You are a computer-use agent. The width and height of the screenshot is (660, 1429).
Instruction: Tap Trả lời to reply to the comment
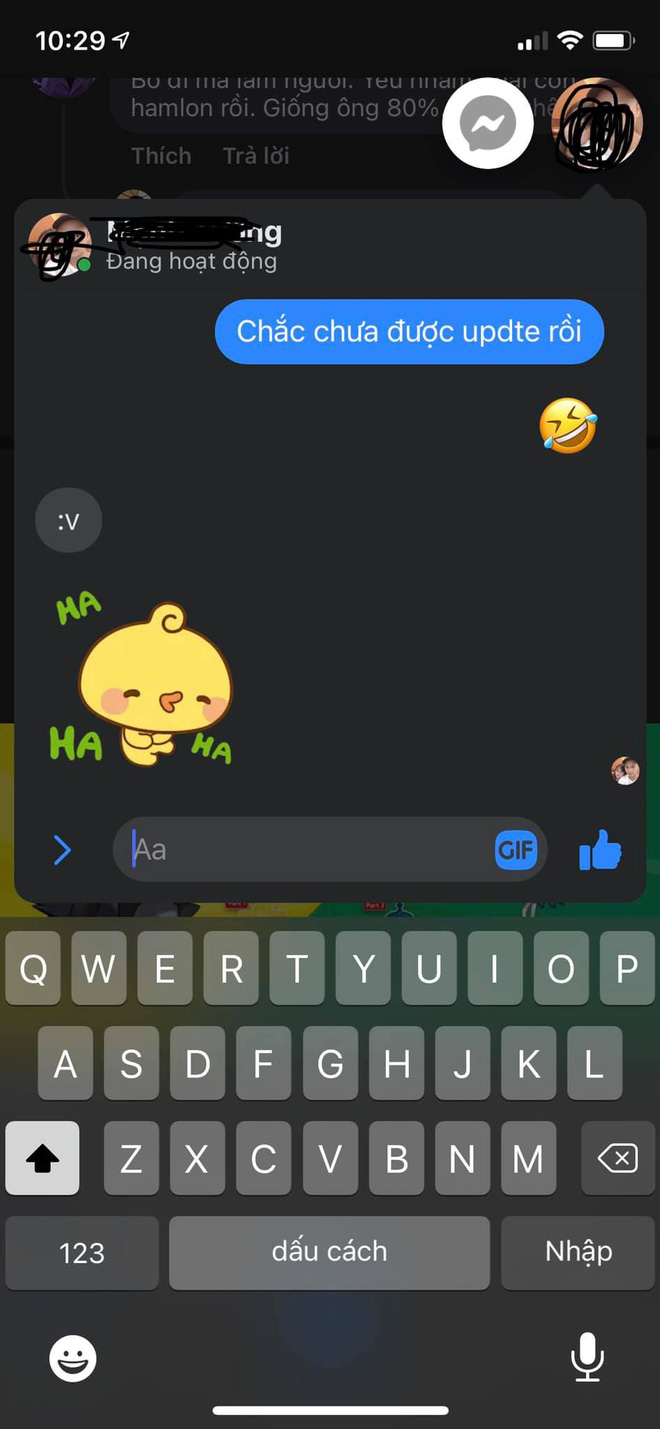pos(256,156)
